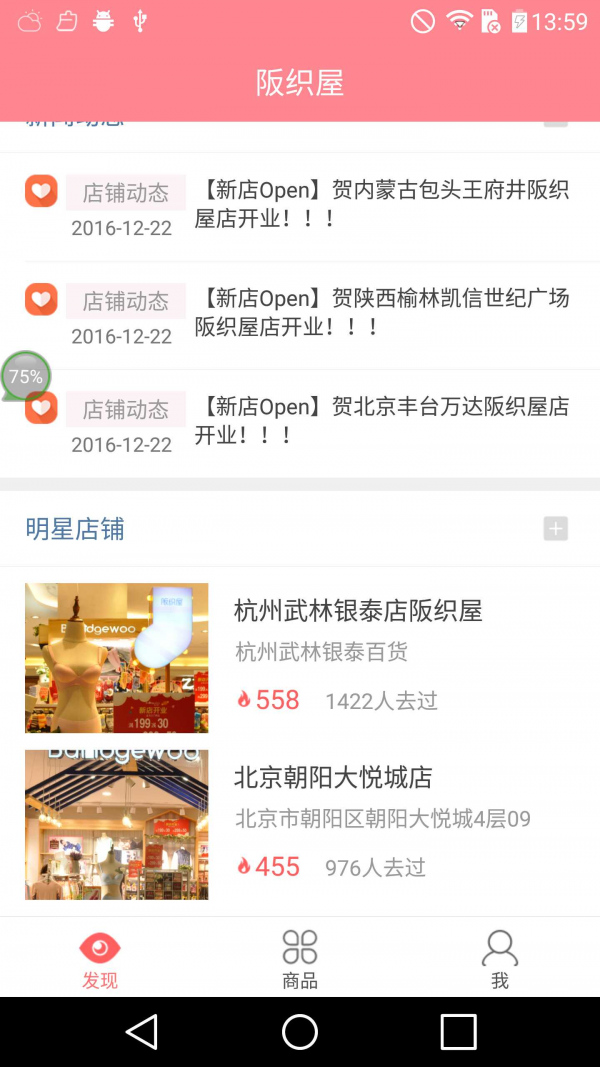Switch to the 商品 tab
The width and height of the screenshot is (600, 1067).
pos(300,958)
